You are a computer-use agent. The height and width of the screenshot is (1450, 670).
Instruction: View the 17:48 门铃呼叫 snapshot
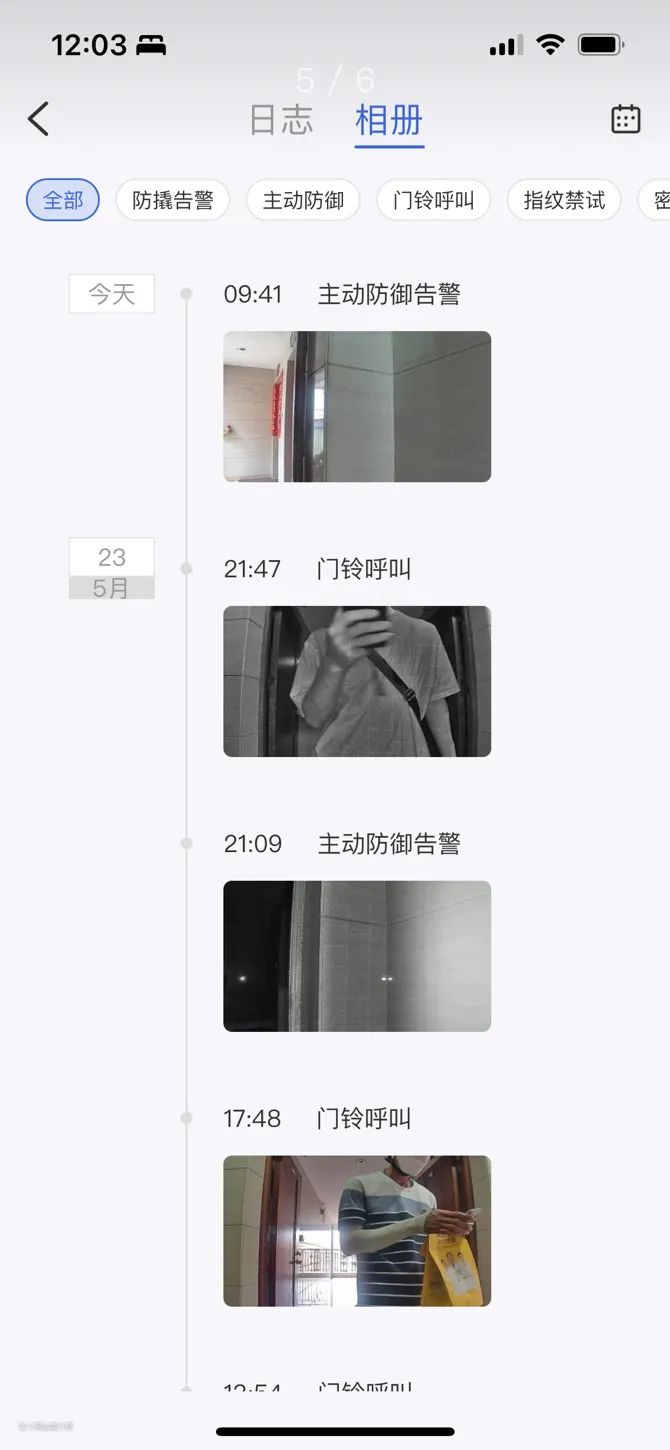[x=357, y=1231]
